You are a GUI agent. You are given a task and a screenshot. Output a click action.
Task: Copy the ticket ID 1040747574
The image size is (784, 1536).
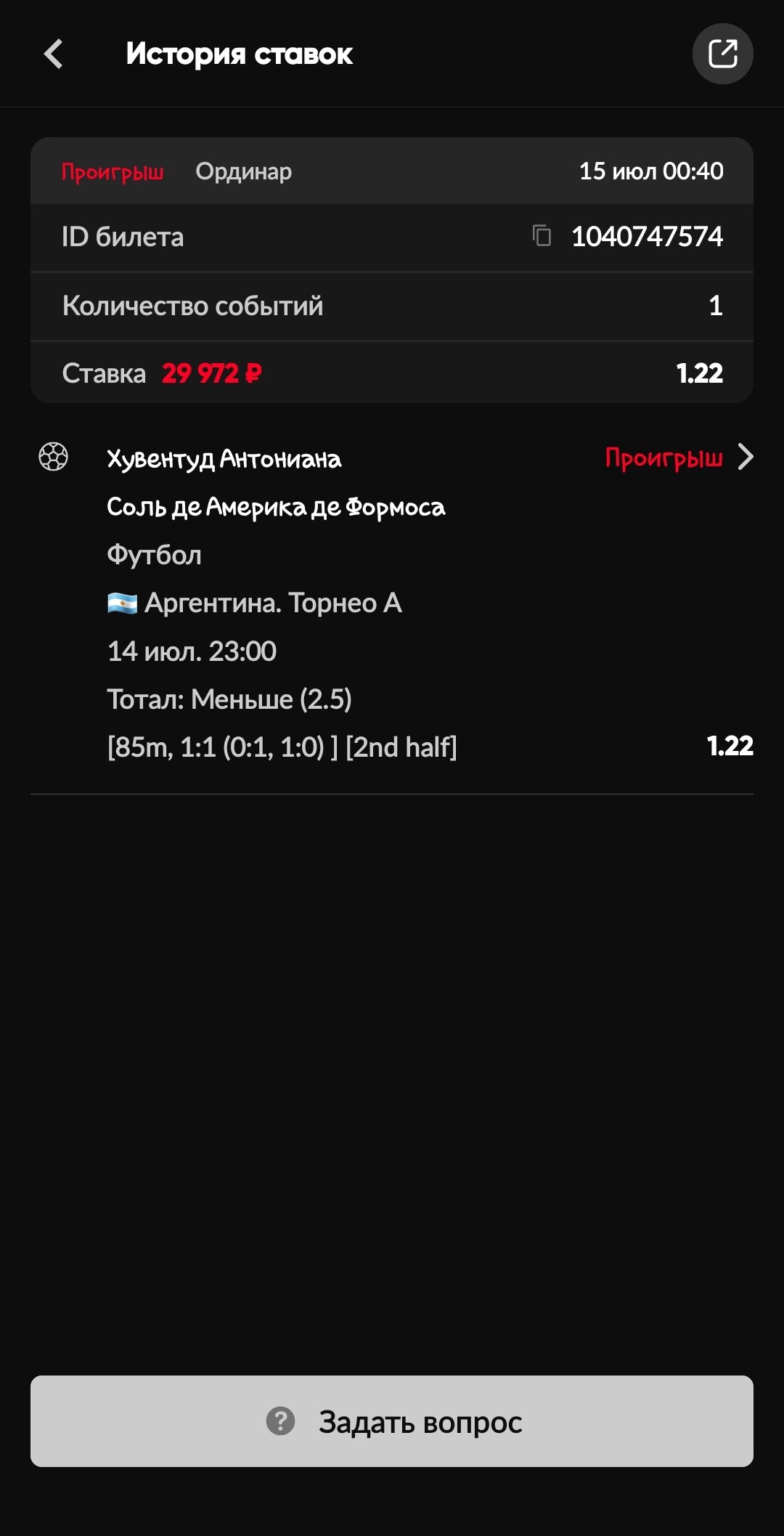[x=542, y=236]
